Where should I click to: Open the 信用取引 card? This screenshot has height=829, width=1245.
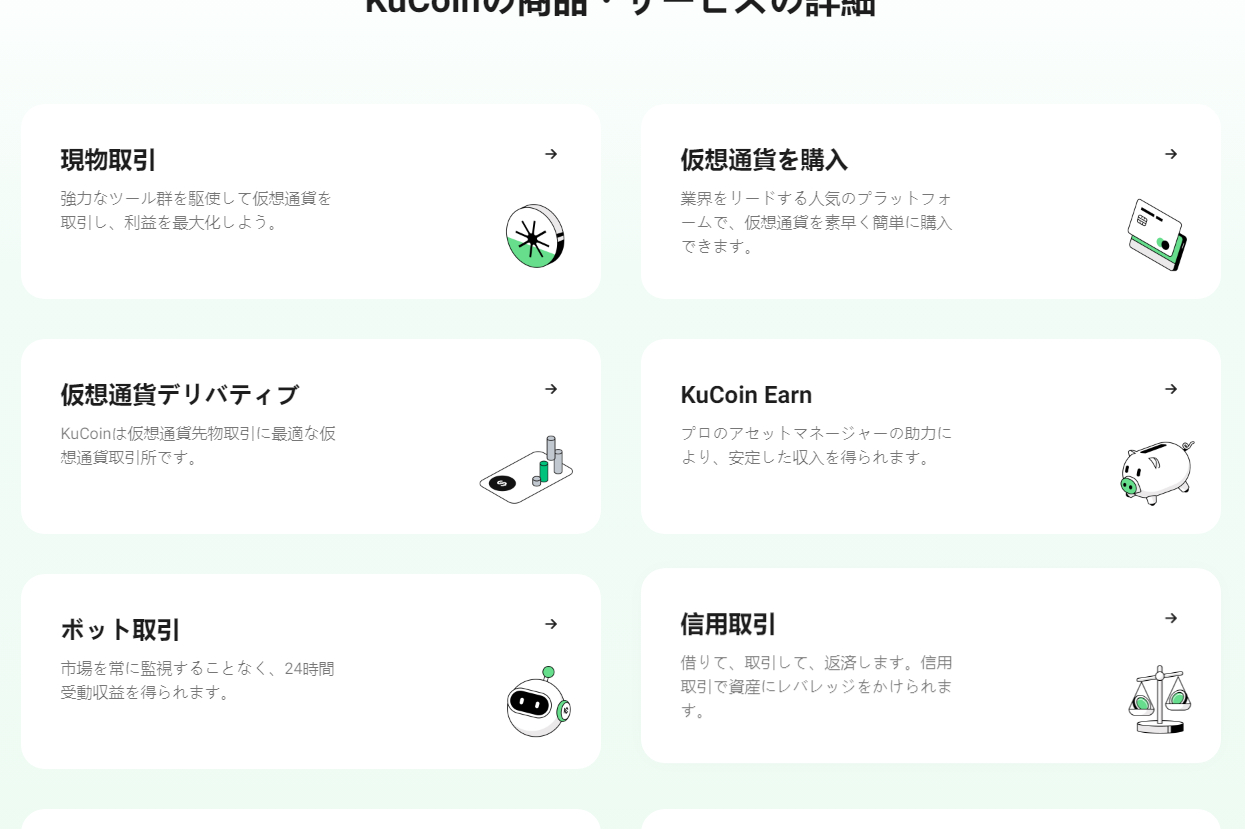click(930, 665)
